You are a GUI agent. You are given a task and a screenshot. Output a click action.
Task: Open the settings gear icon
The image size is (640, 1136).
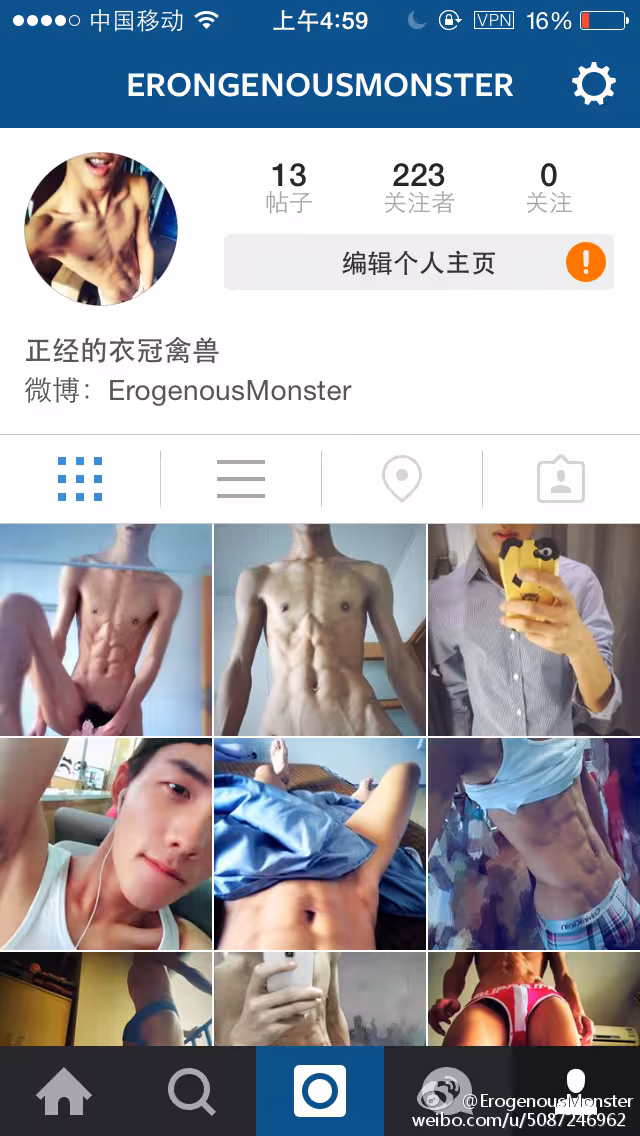(594, 85)
